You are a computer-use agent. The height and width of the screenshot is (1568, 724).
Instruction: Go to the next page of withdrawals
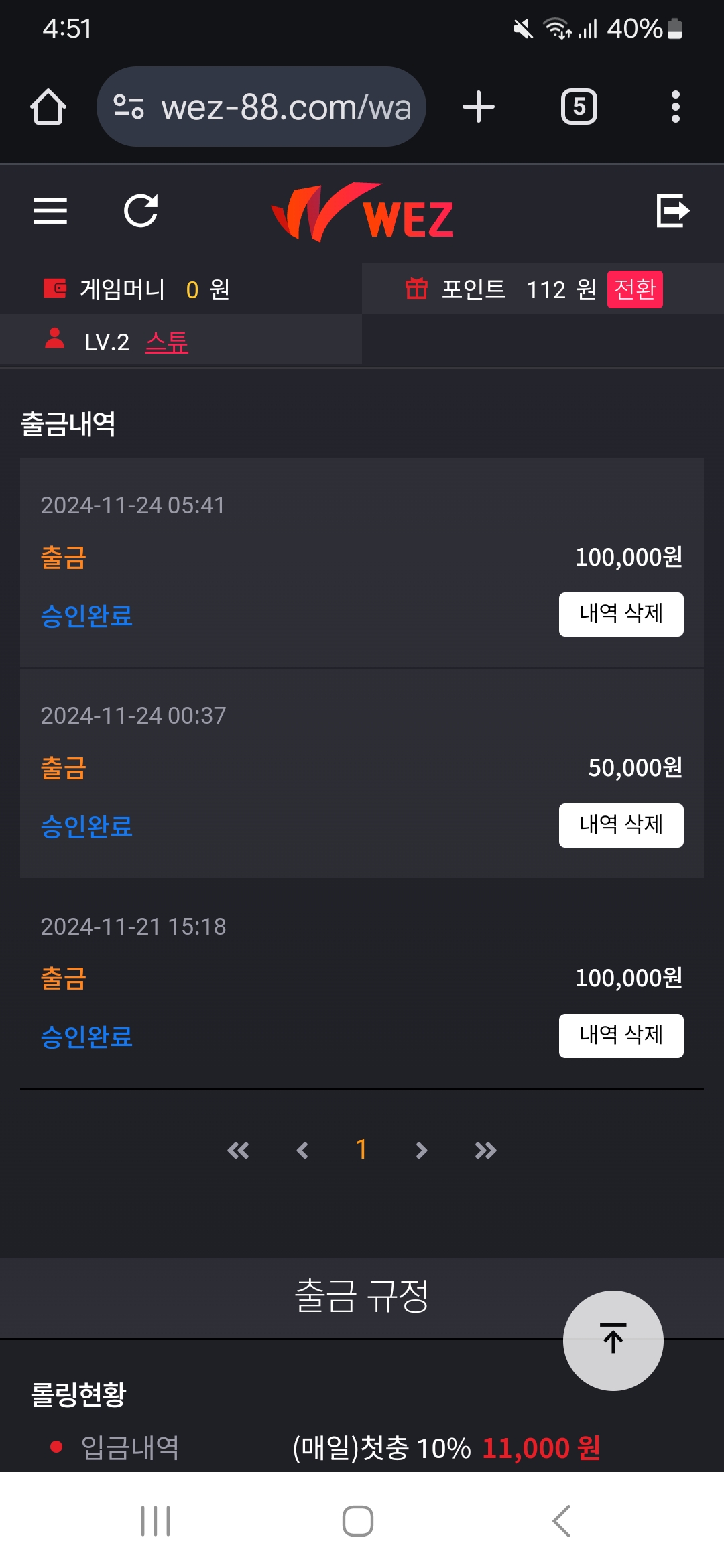421,1151
